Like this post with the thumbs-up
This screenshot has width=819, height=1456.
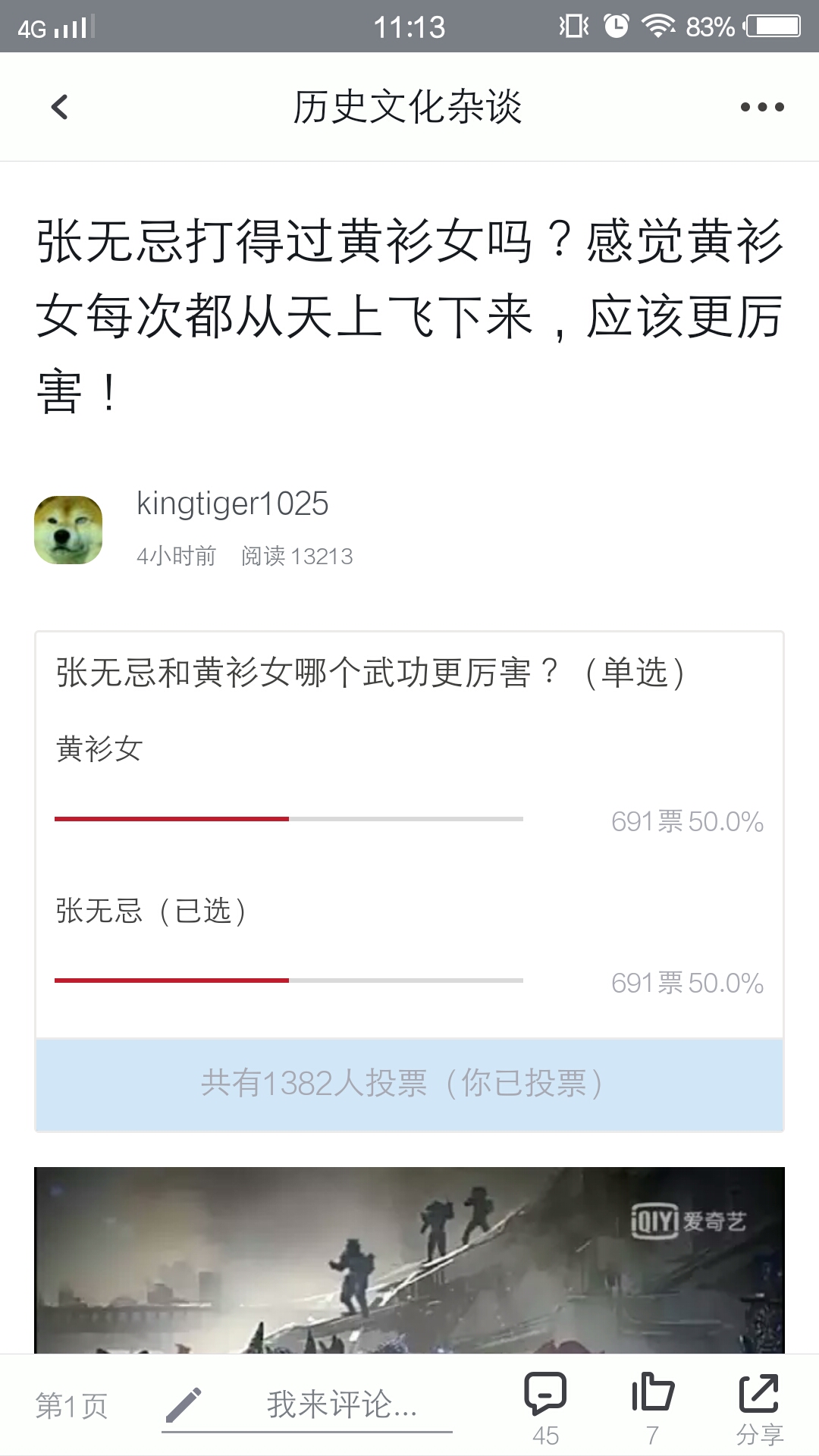653,1408
